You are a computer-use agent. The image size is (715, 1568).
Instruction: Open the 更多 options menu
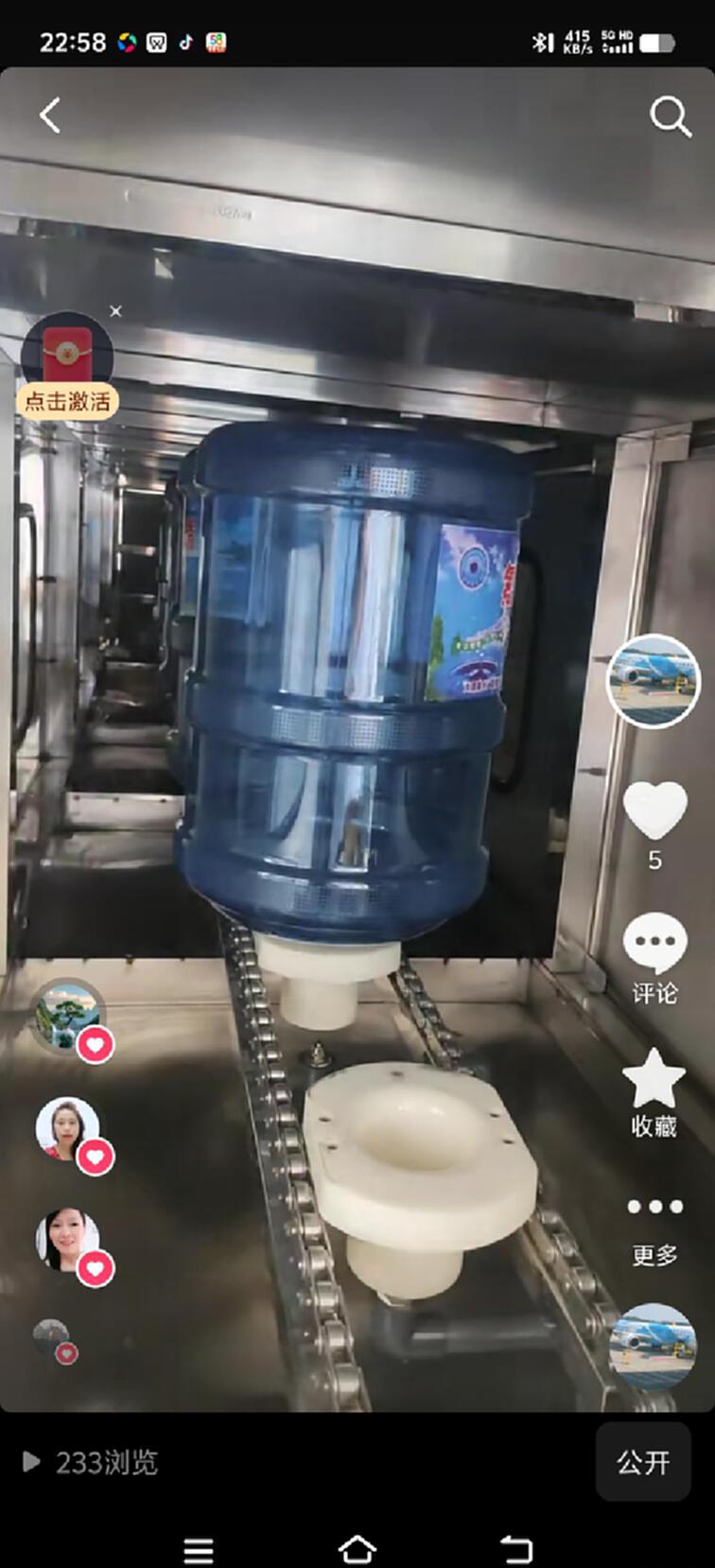[654, 1225]
